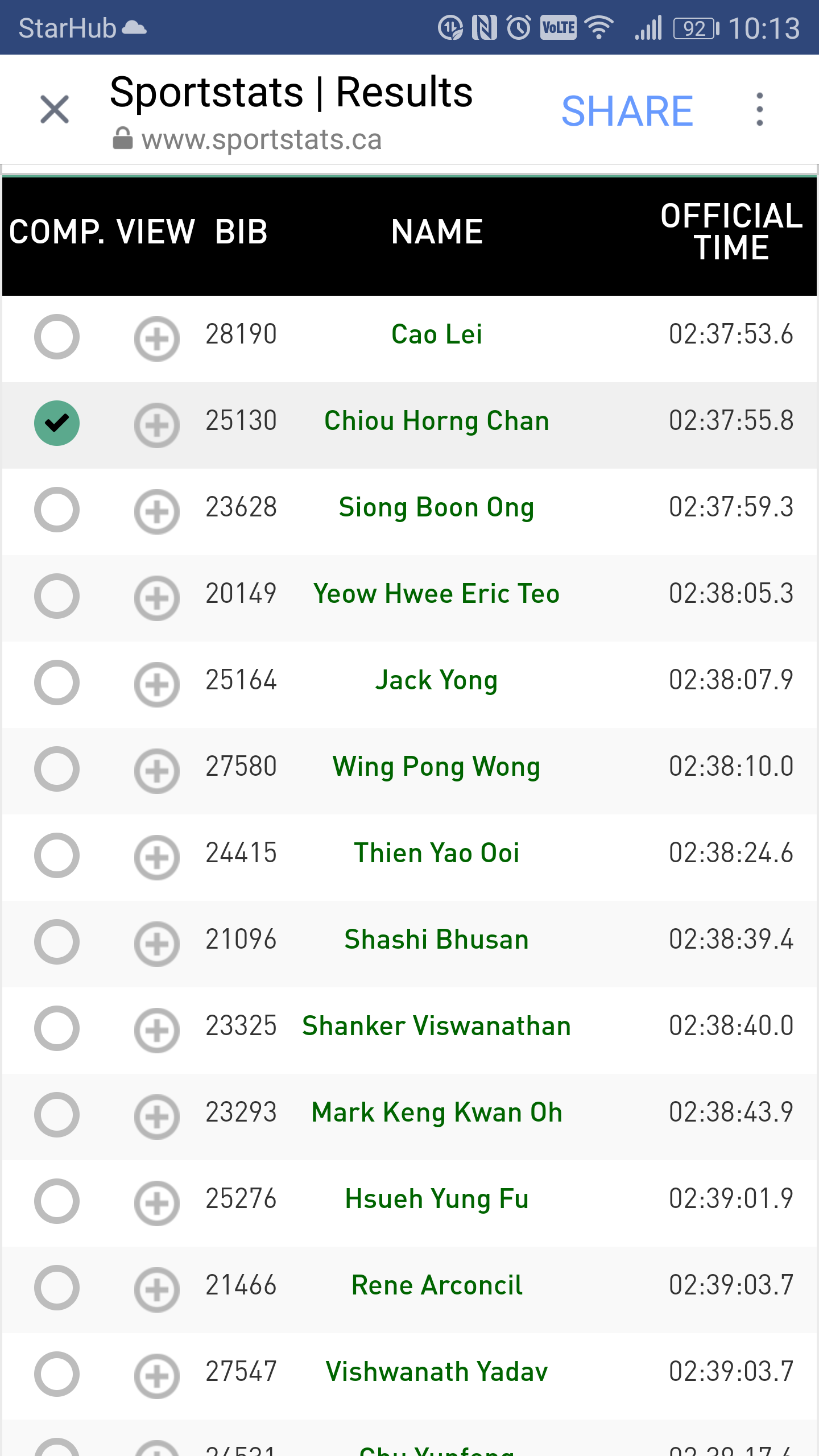Open Mark Keng Kwan Oh's results
Screen dimensions: 819x1456
436,1112
